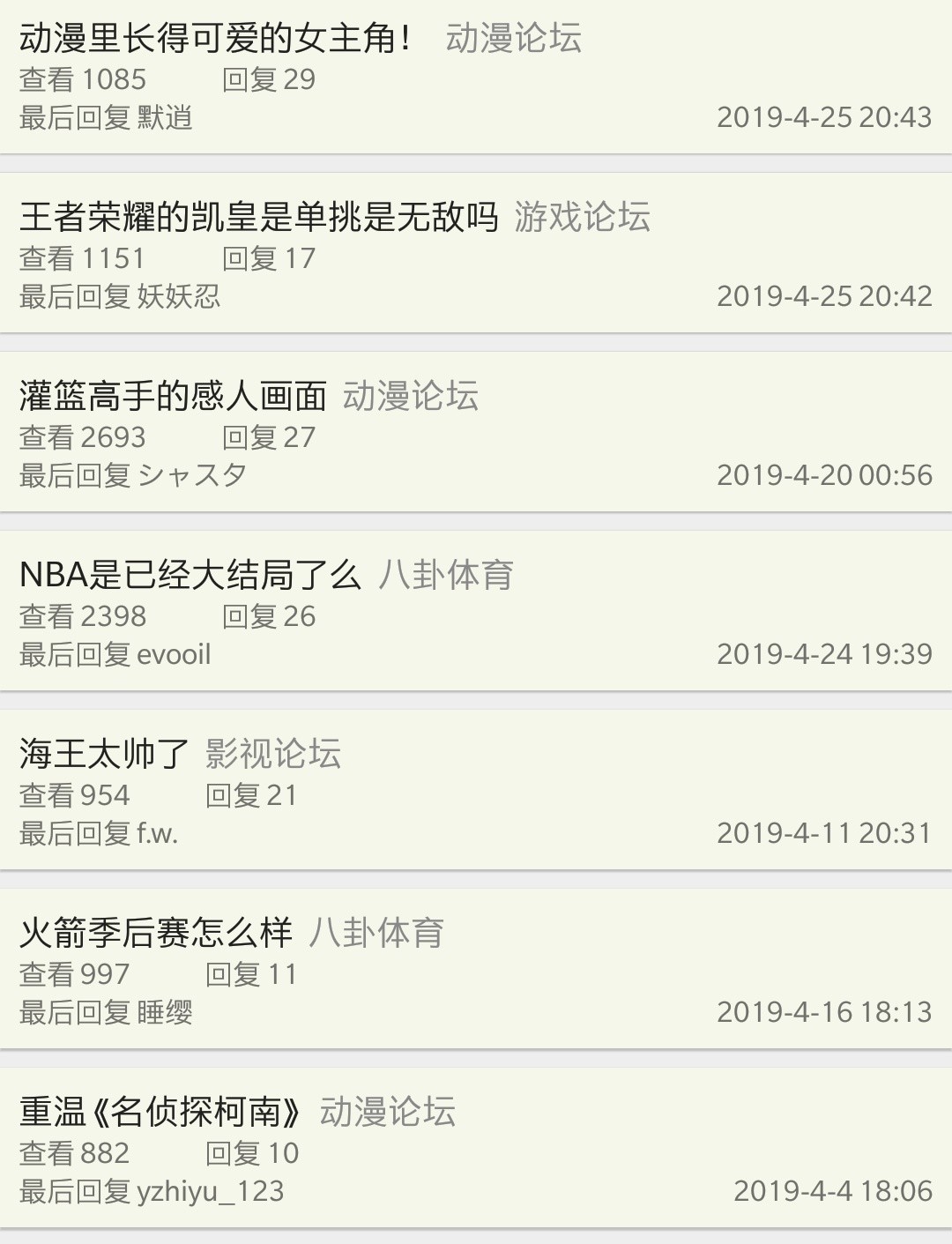Select the thread 海王太帅了
The height and width of the screenshot is (1244, 952).
point(104,755)
